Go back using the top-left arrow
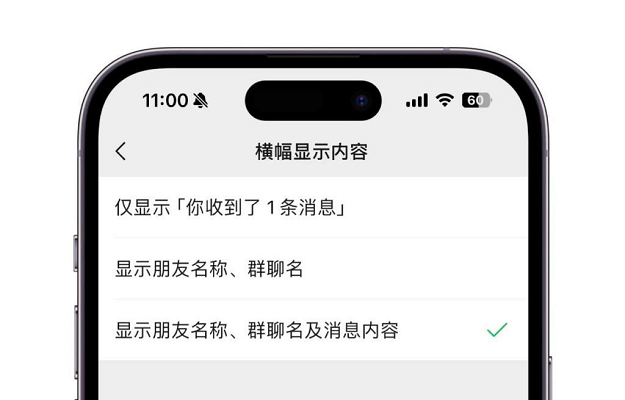 click(x=121, y=152)
